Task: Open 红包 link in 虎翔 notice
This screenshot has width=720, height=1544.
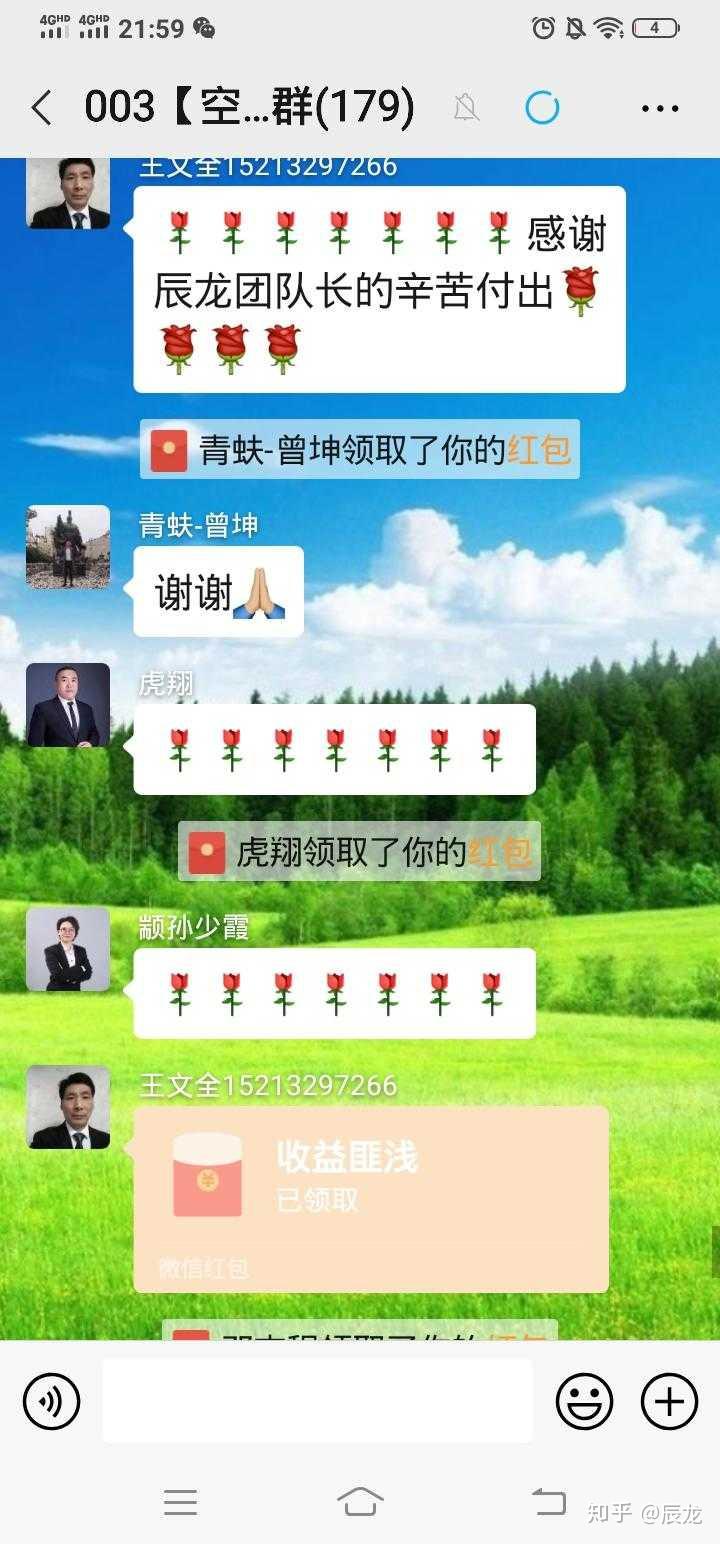Action: 500,852
